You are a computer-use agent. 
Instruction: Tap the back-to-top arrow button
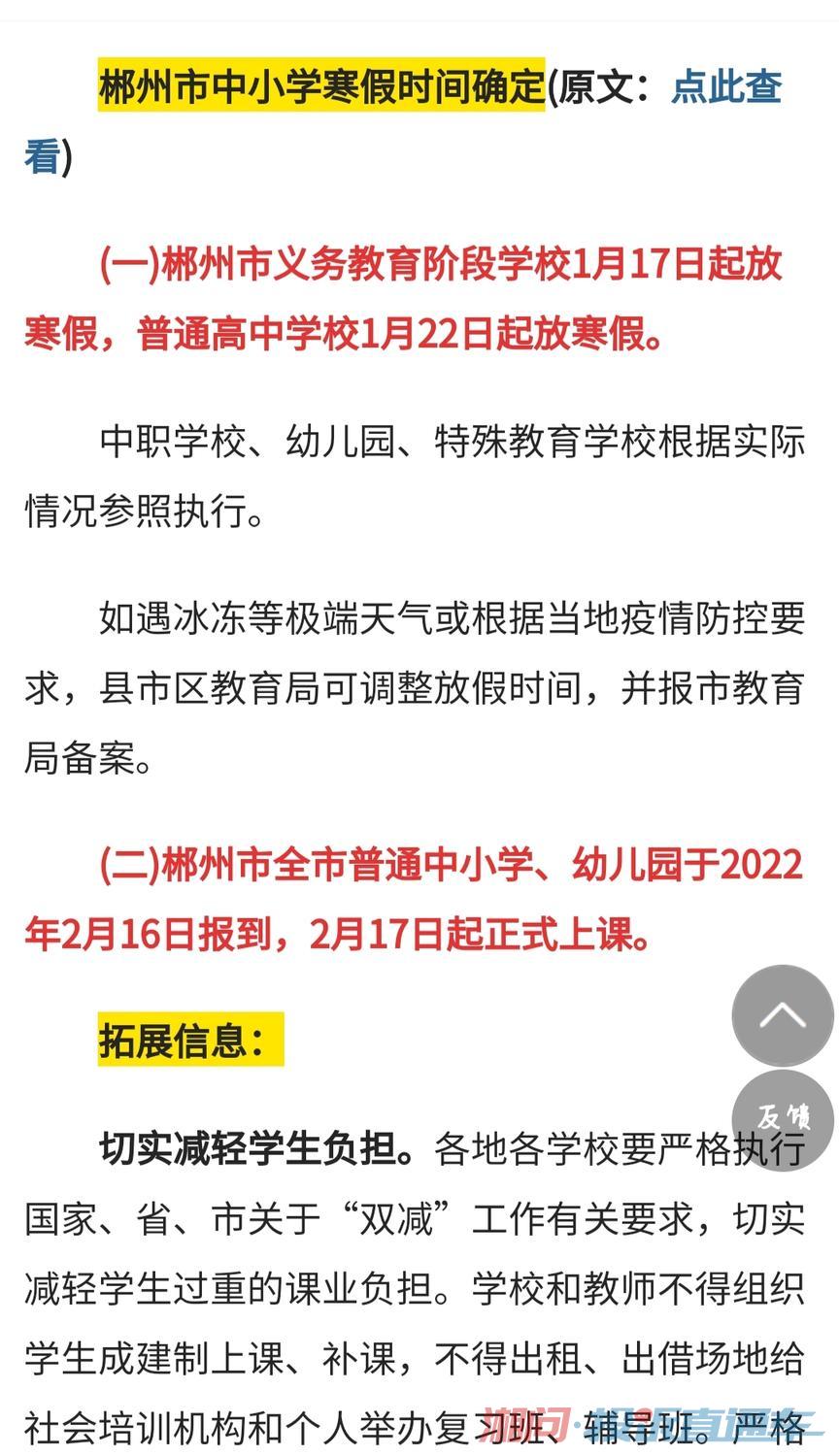[x=782, y=1016]
